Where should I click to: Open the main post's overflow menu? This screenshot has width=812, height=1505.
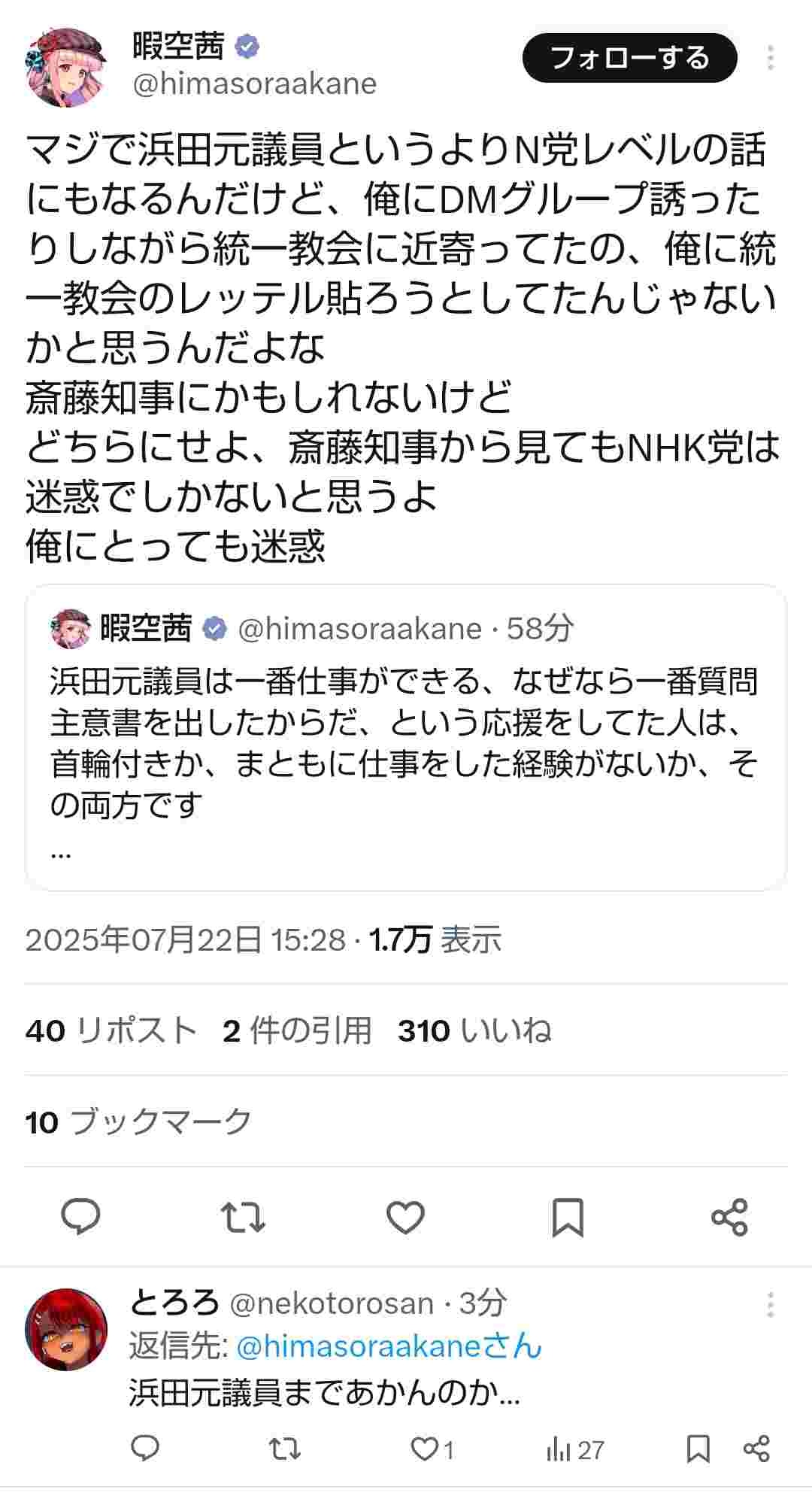[x=770, y=59]
